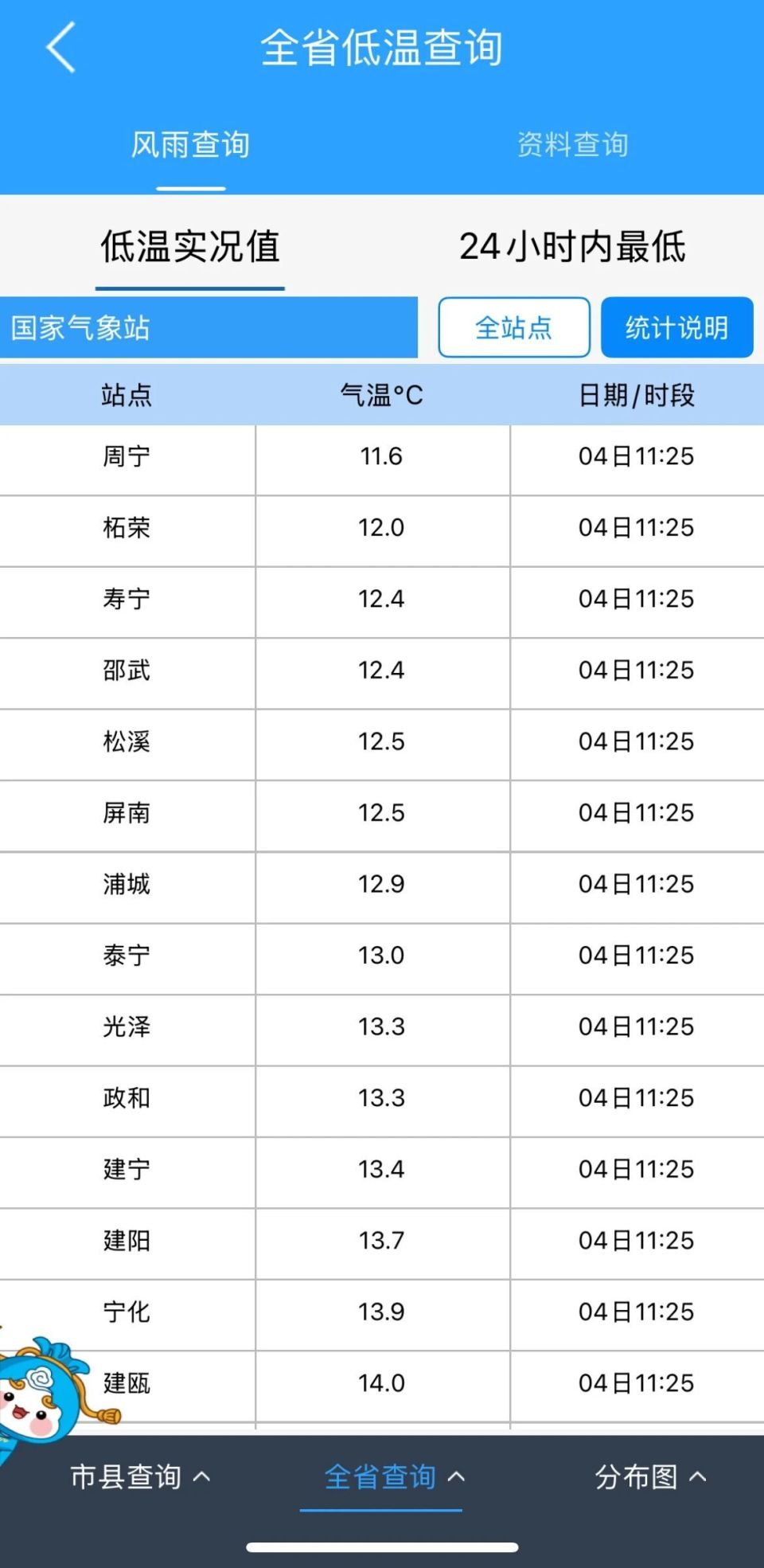This screenshot has width=764, height=1568.
Task: Expand the 全省查询 panel
Action: pos(382,1476)
